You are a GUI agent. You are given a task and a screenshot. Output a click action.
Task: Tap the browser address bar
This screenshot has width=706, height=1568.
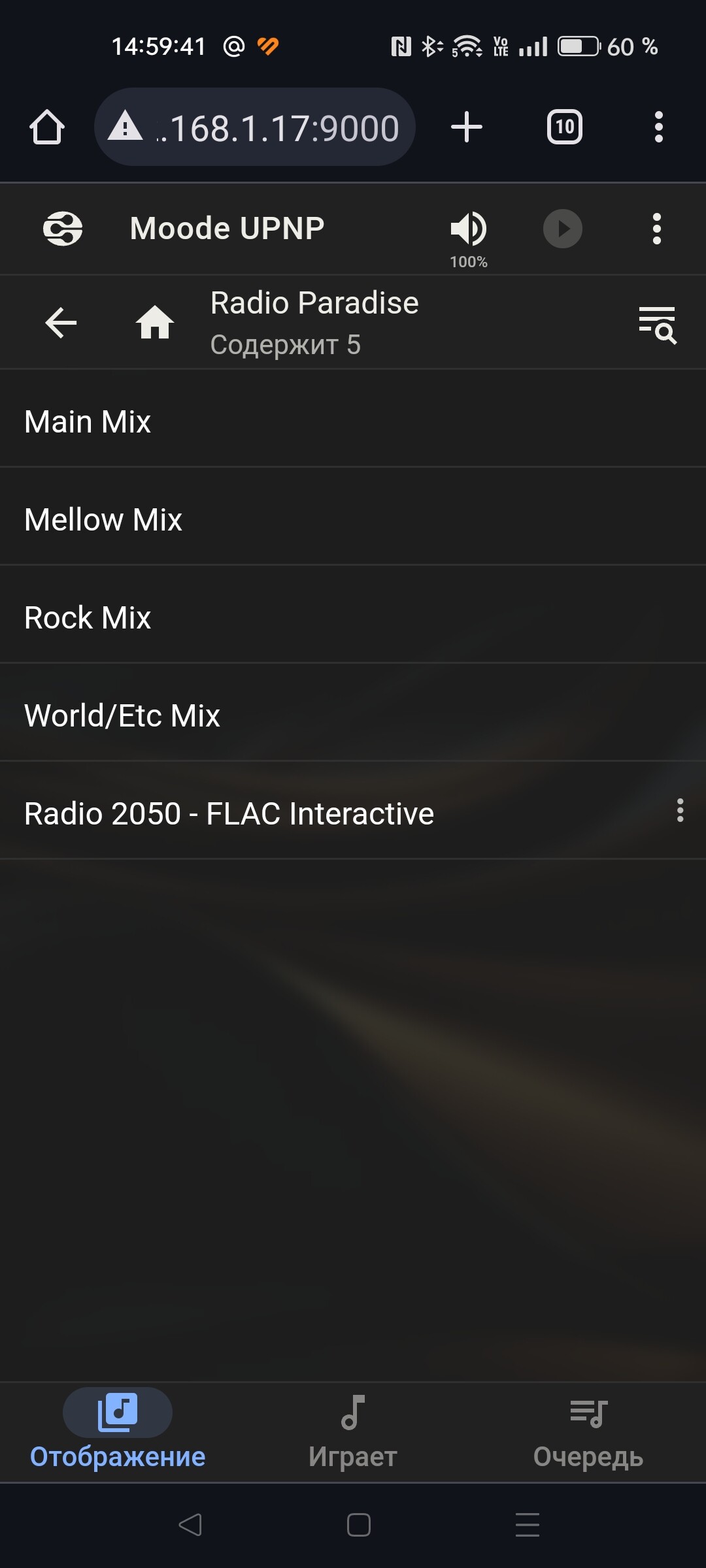click(x=255, y=127)
